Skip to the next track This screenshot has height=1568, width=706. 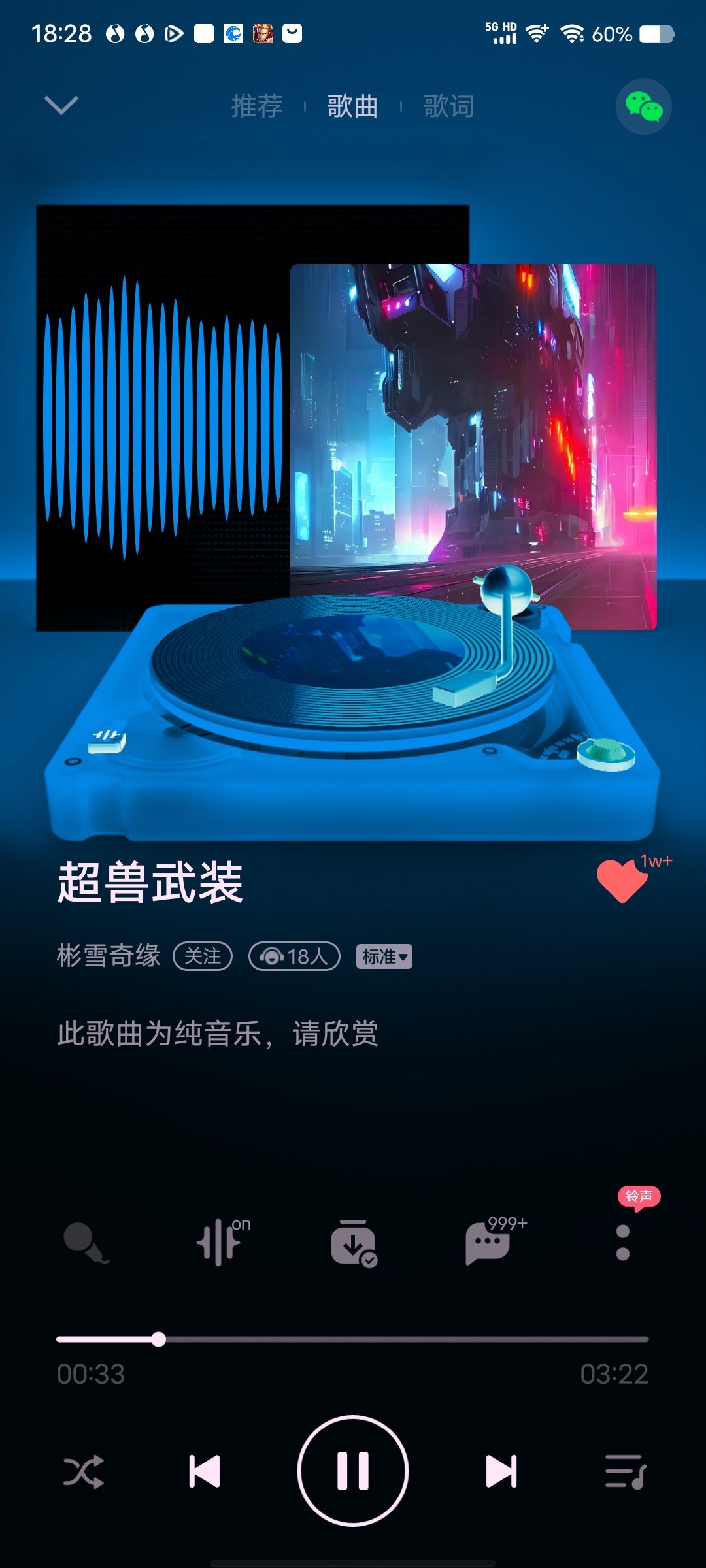501,1471
